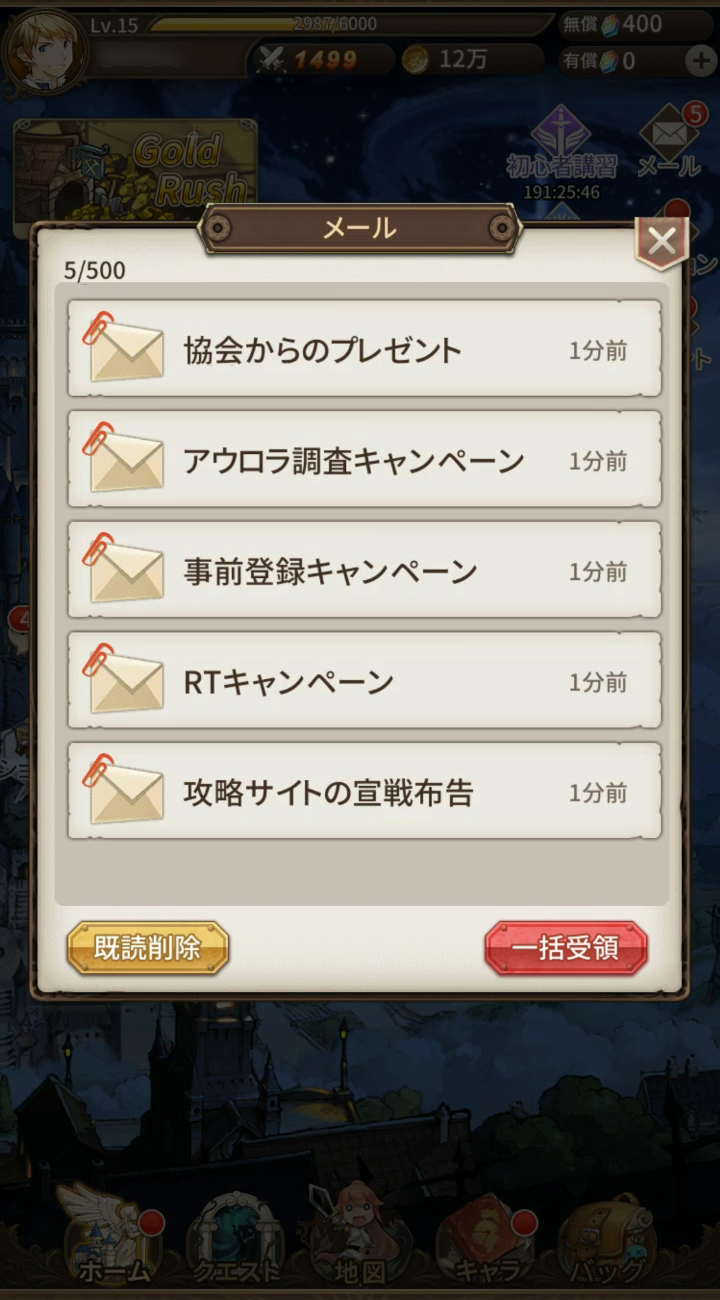This screenshot has width=720, height=1300.
Task: Claim all with 一括受領 button
Action: (x=566, y=948)
